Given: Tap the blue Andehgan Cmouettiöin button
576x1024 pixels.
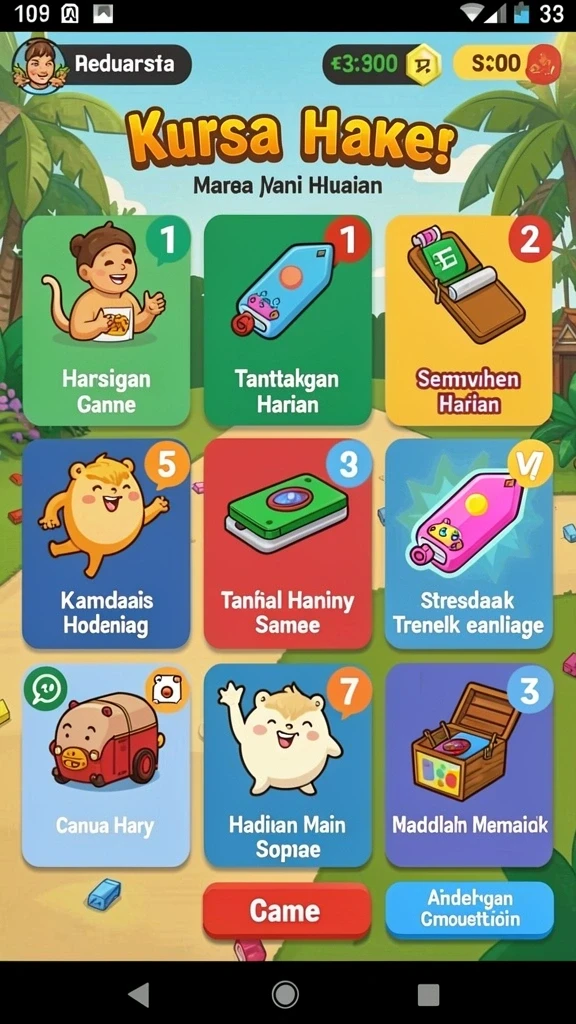Looking at the screenshot, I should point(470,909).
